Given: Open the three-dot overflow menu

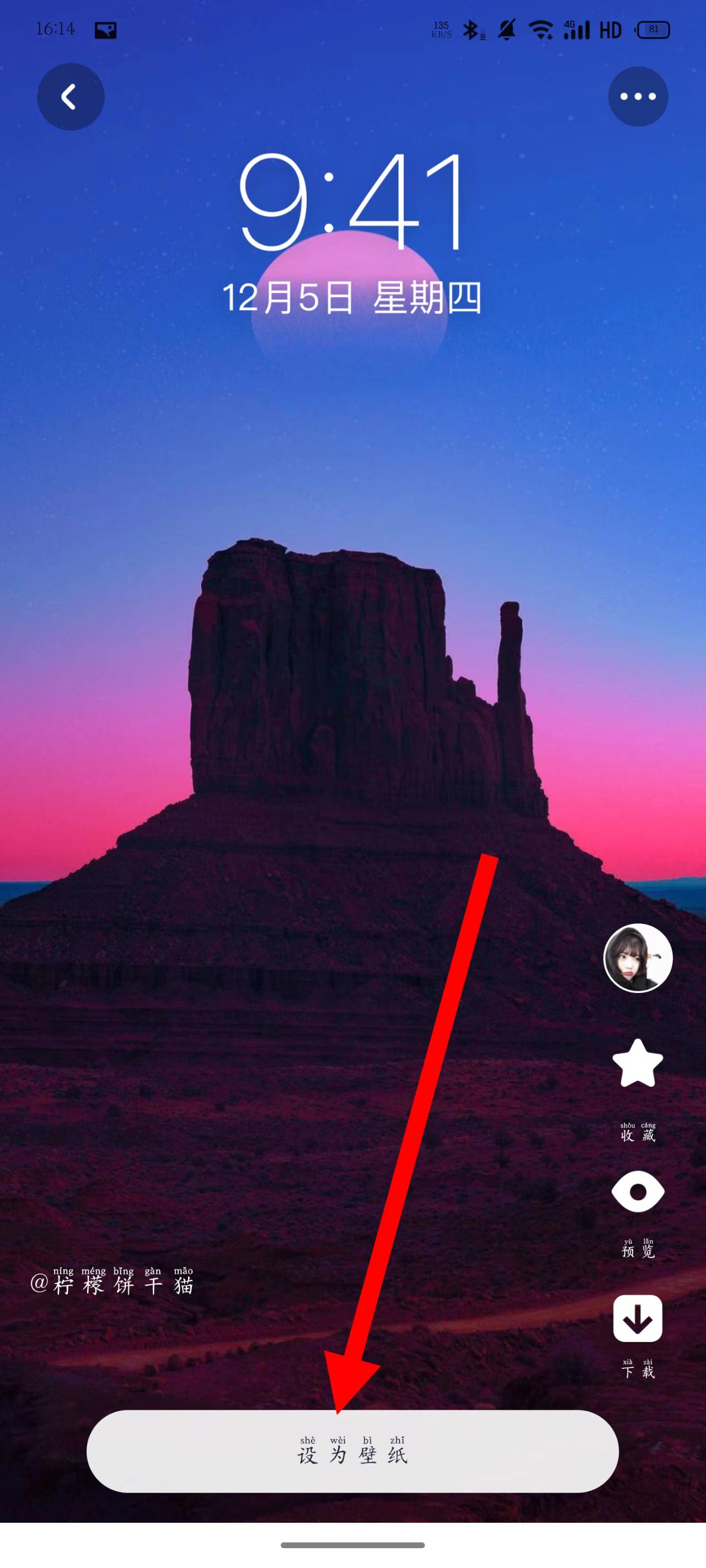Looking at the screenshot, I should tap(638, 97).
